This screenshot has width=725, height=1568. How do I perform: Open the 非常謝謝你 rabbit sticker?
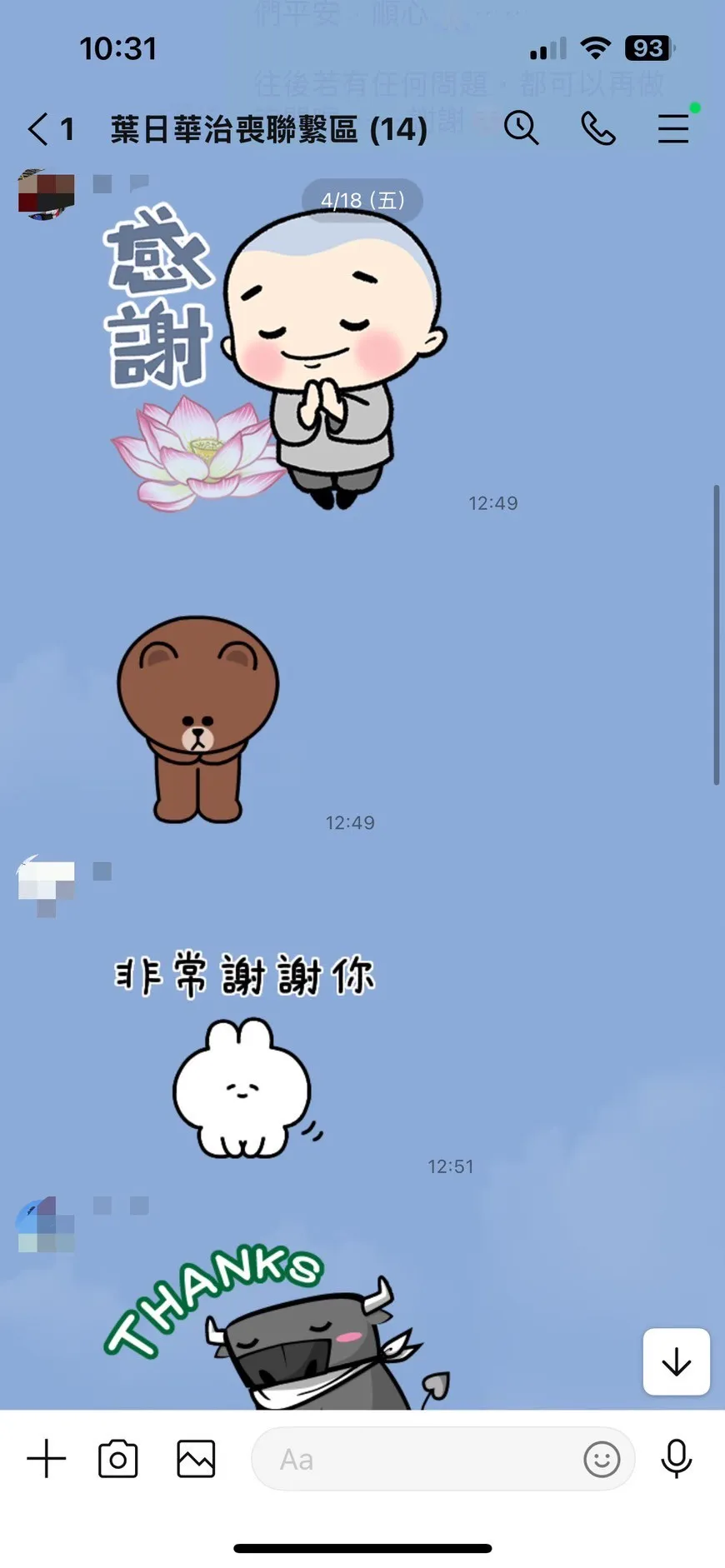click(243, 1054)
